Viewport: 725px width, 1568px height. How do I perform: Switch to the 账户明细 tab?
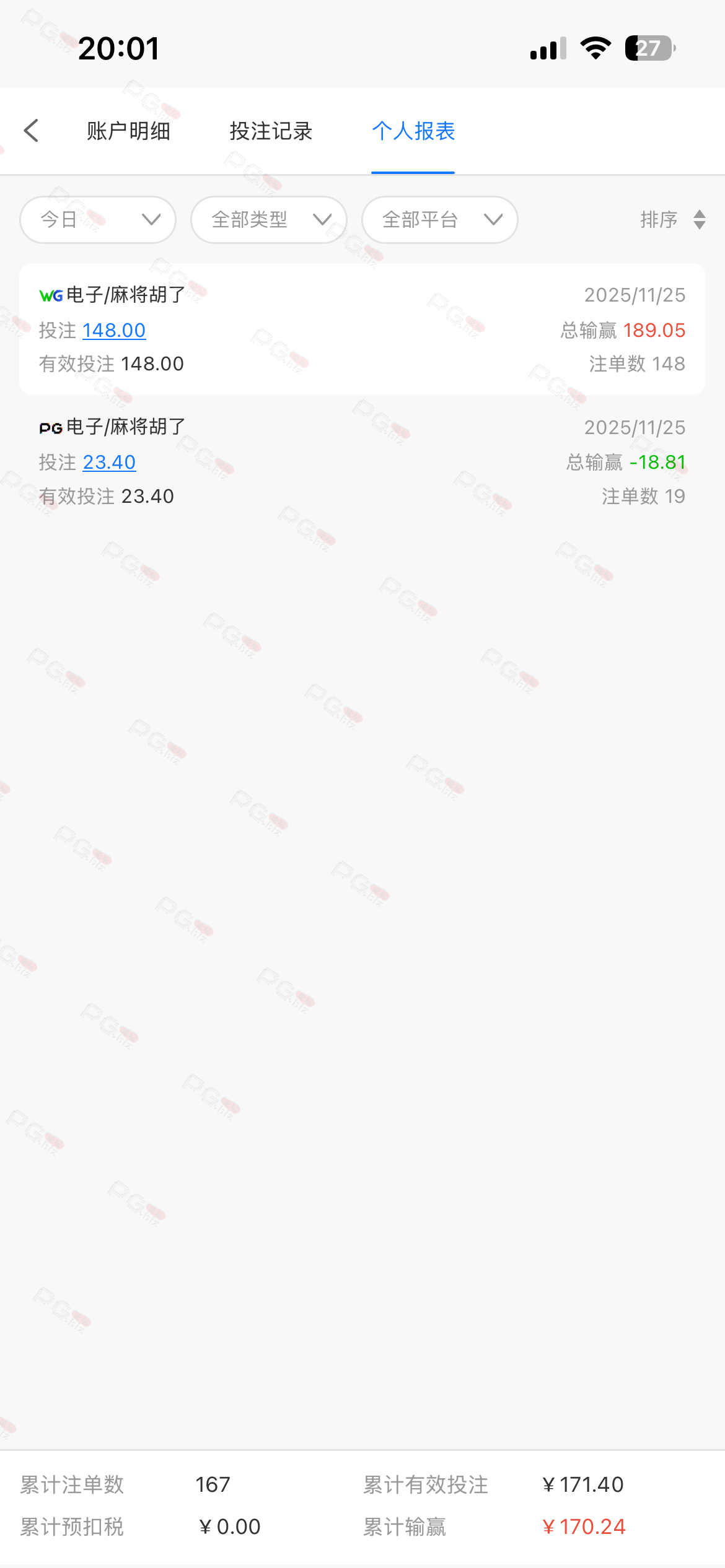pos(128,131)
